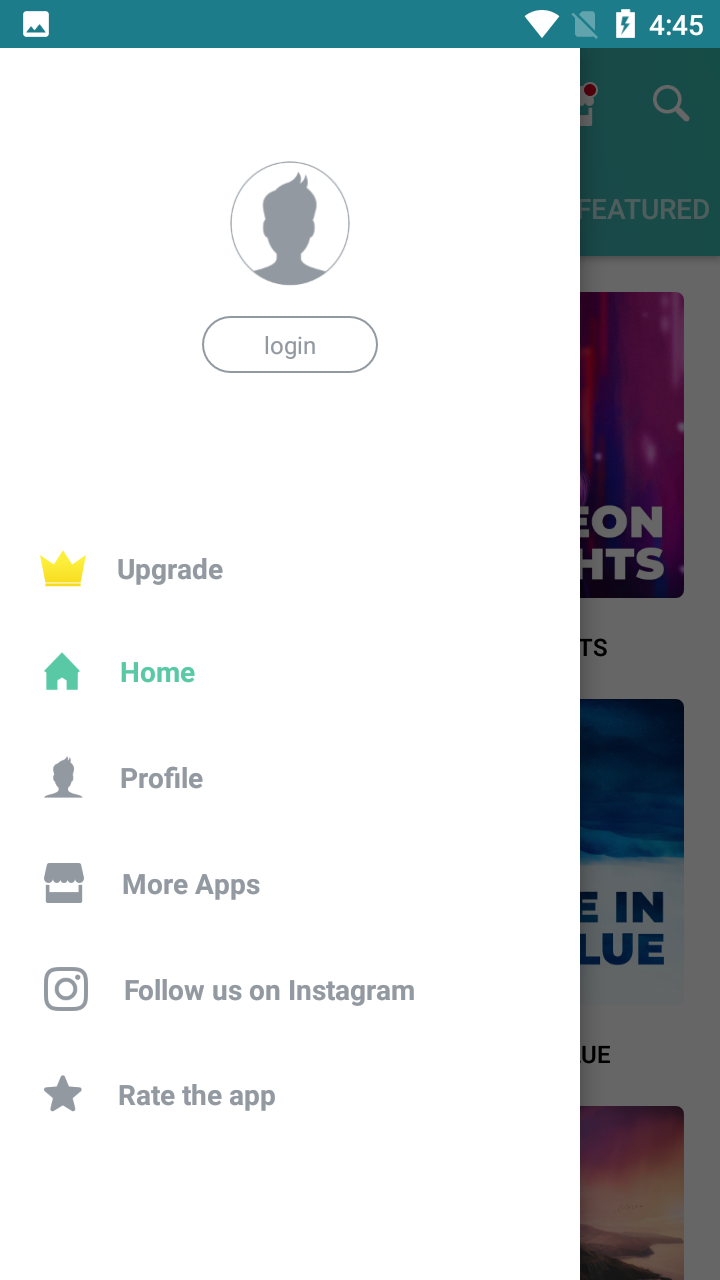This screenshot has height=1280, width=720.
Task: Open More Apps
Action: [190, 885]
